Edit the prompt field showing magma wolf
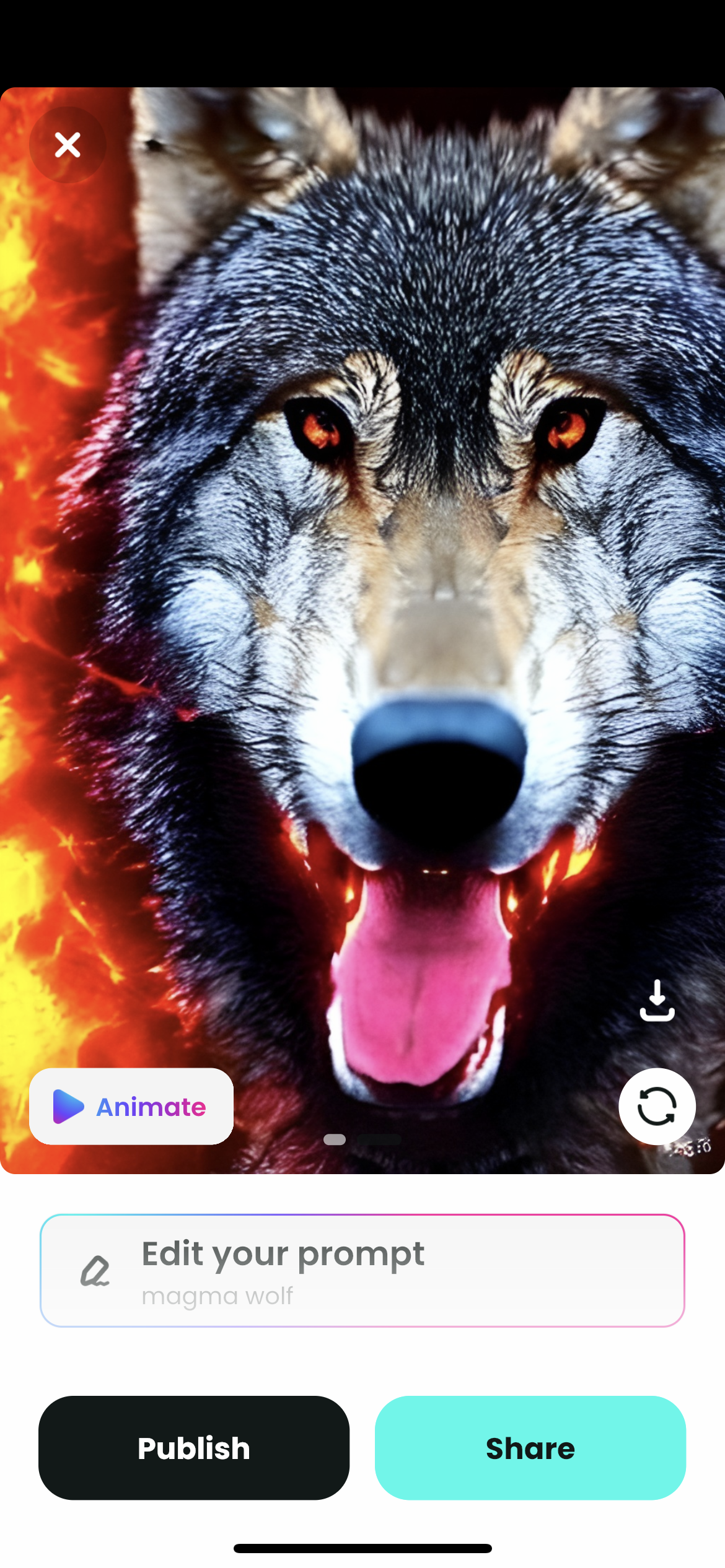This screenshot has height=1568, width=725. pyautogui.click(x=362, y=1271)
